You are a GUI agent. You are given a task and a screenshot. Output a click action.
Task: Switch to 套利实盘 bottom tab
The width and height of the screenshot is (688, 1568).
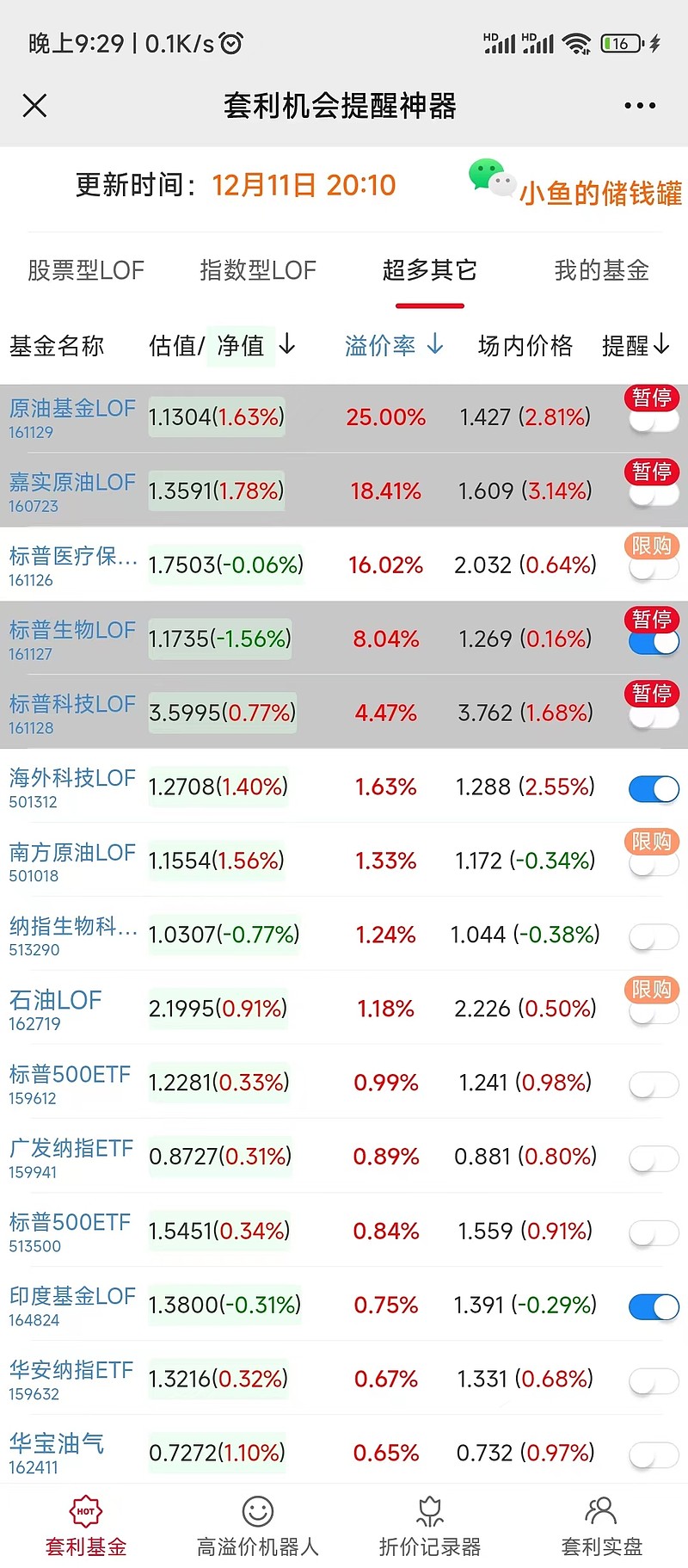tap(602, 1527)
